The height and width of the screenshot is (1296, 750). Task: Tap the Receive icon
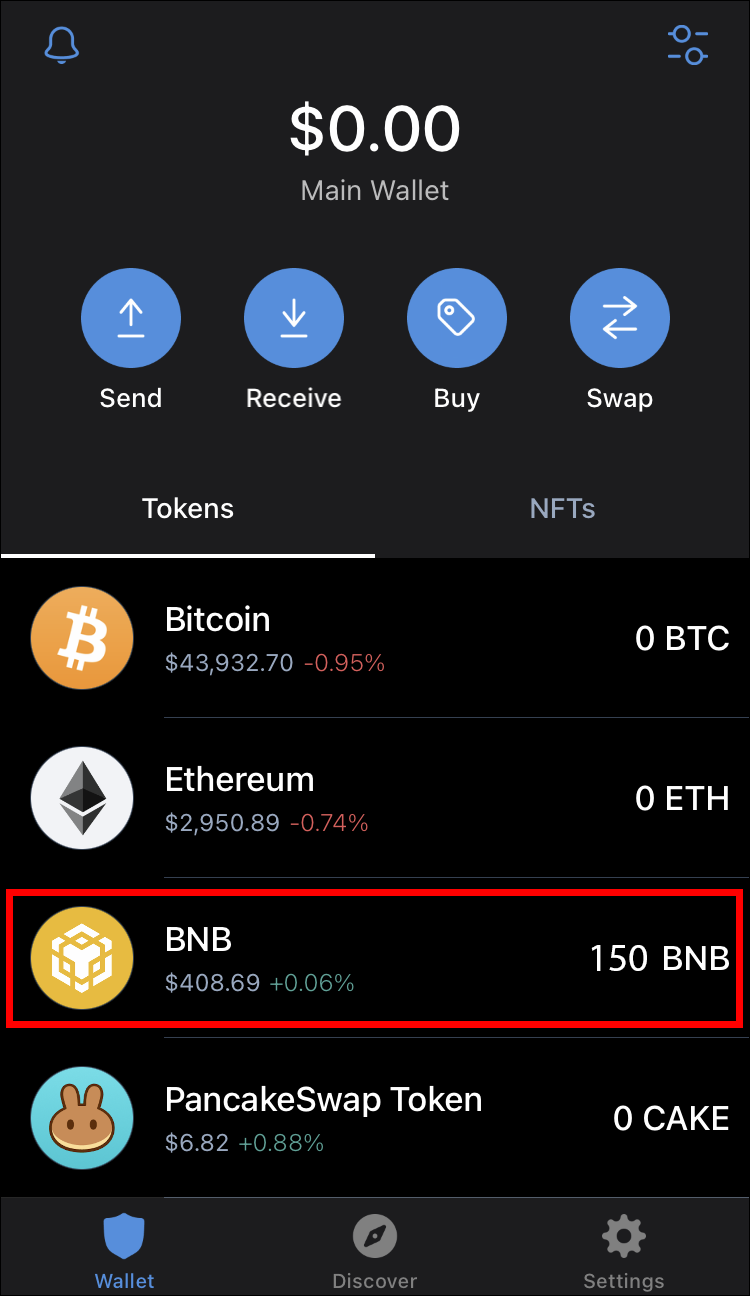[293, 317]
